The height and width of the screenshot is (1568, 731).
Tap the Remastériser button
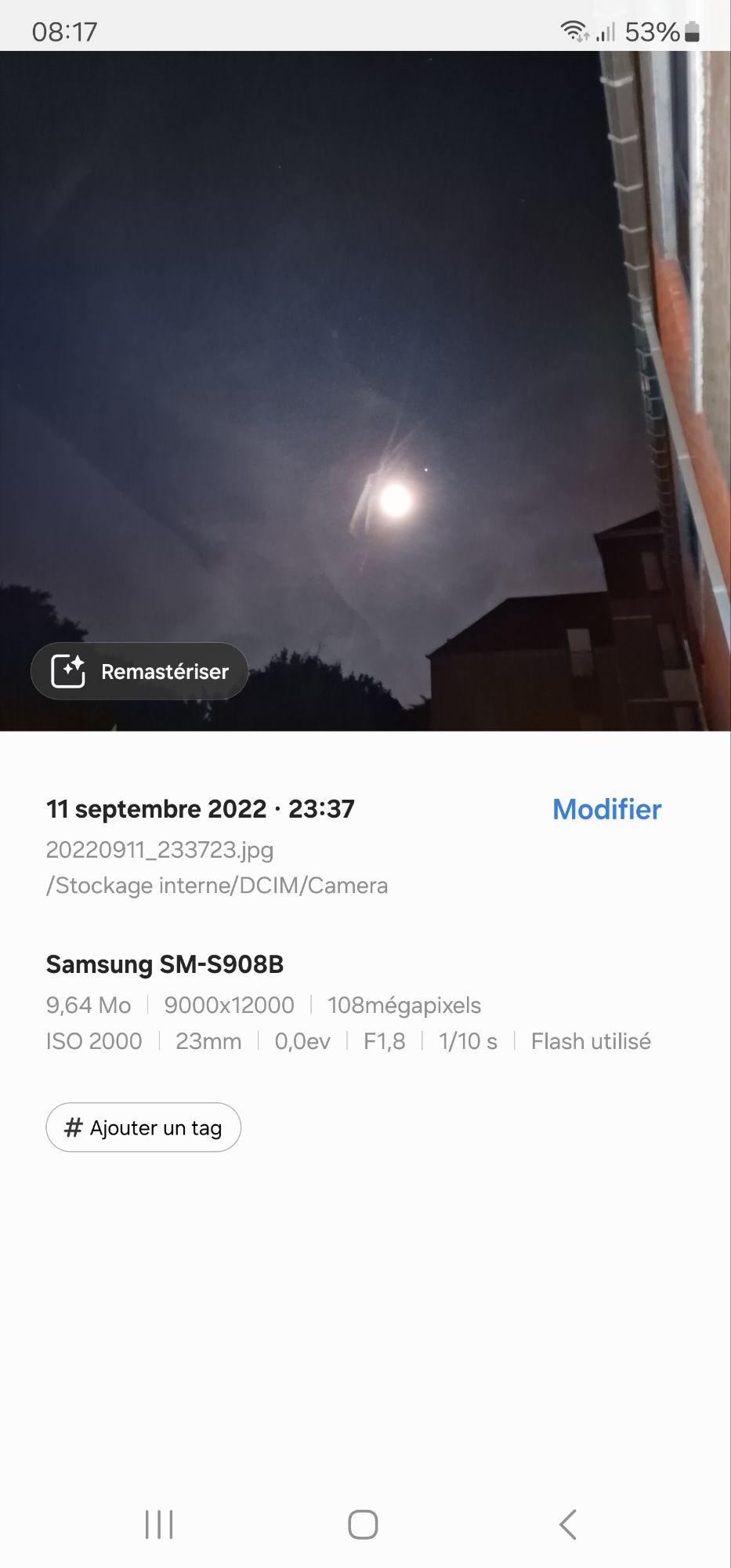click(139, 671)
